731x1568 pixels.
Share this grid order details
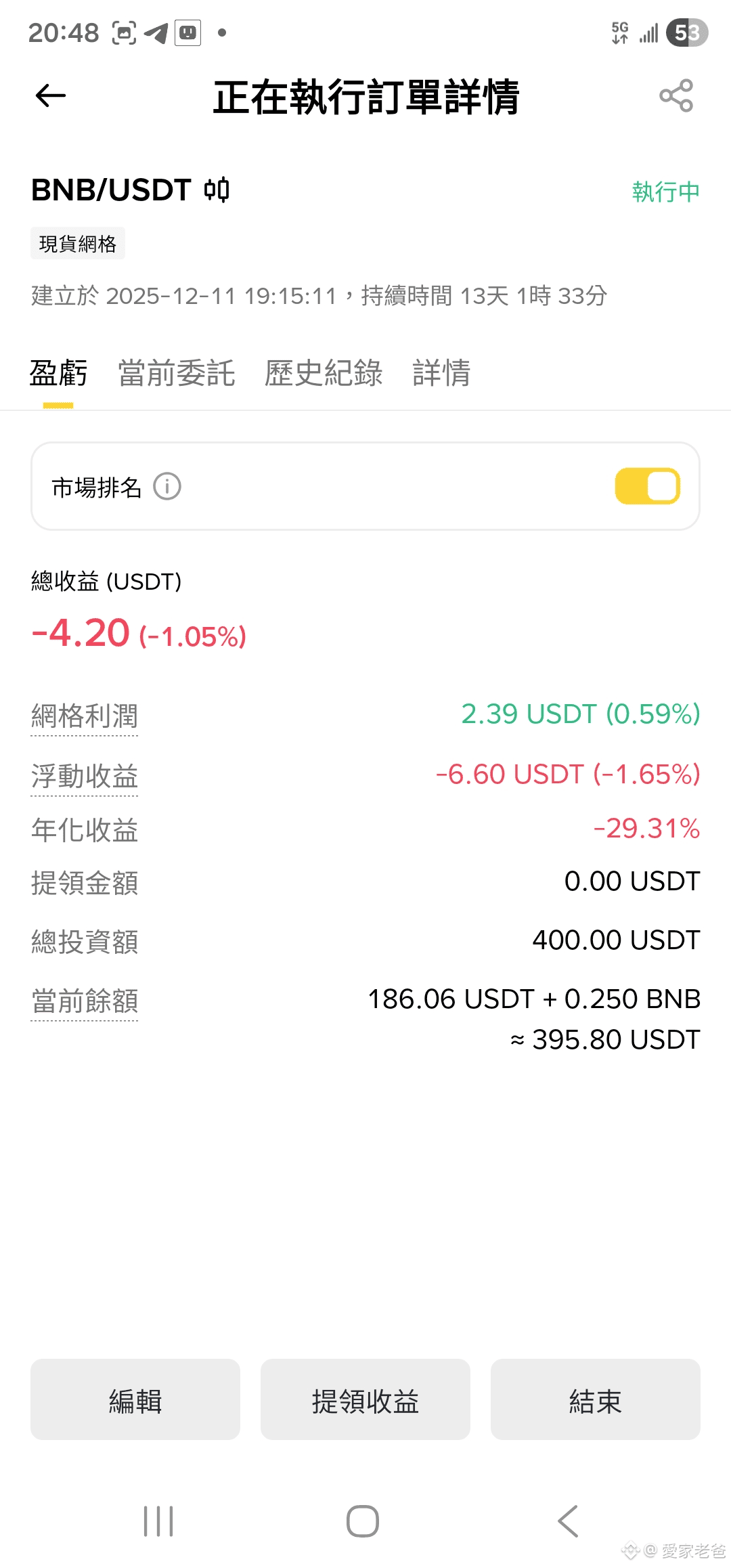point(675,95)
